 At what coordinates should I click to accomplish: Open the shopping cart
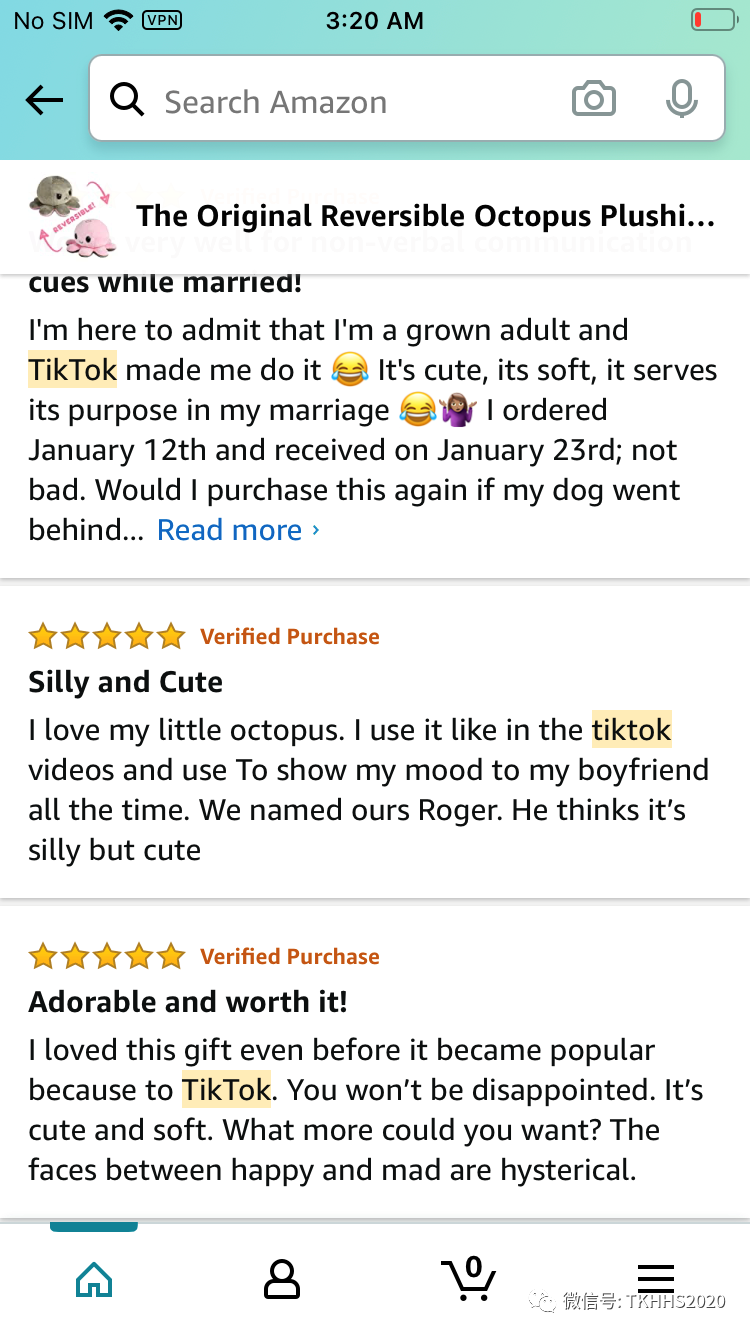click(x=468, y=1278)
